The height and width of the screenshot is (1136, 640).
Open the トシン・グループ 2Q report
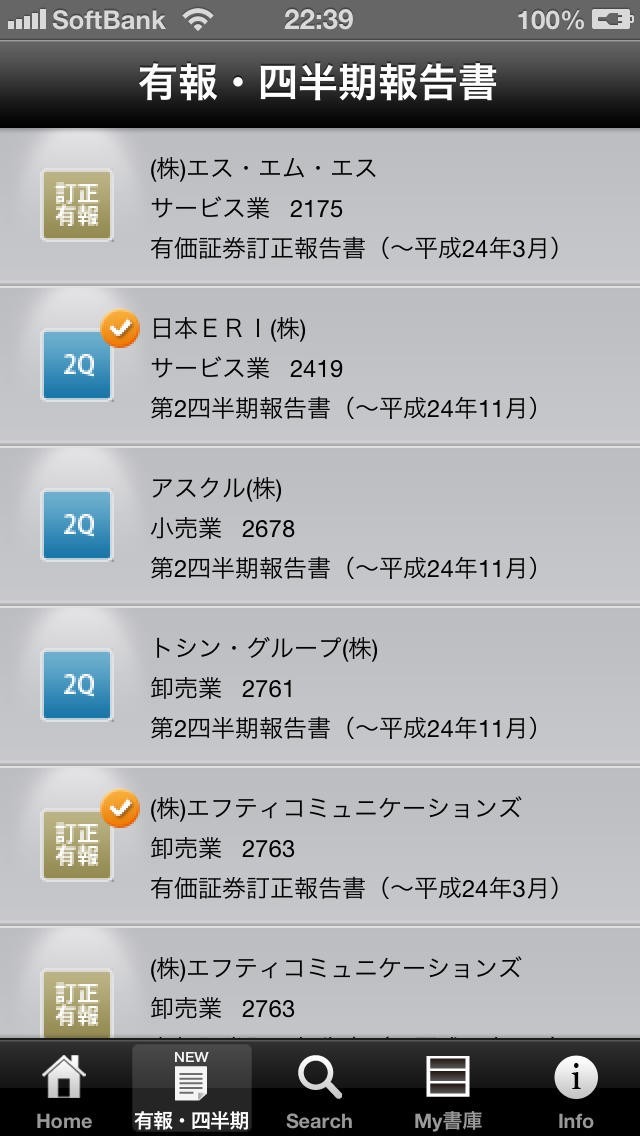[320, 687]
